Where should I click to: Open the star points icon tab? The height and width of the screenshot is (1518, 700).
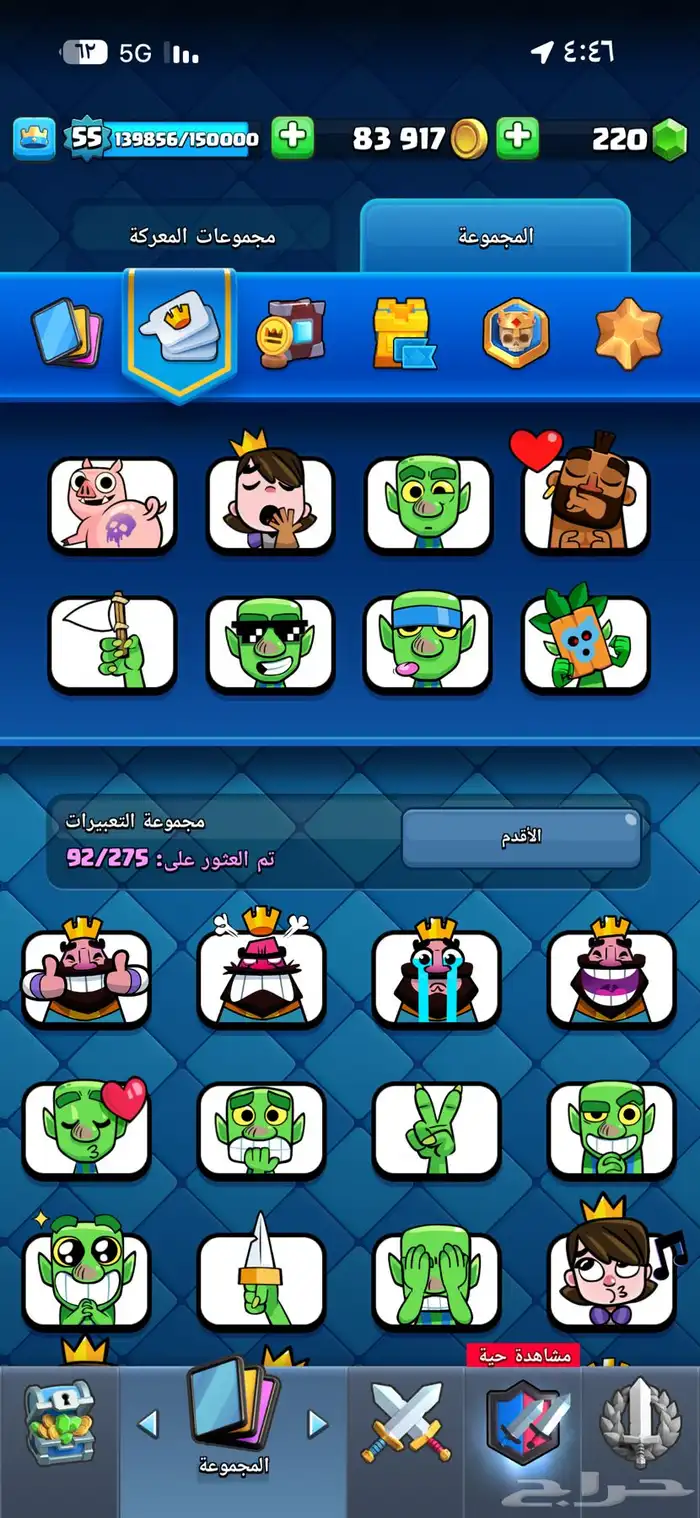coord(628,334)
